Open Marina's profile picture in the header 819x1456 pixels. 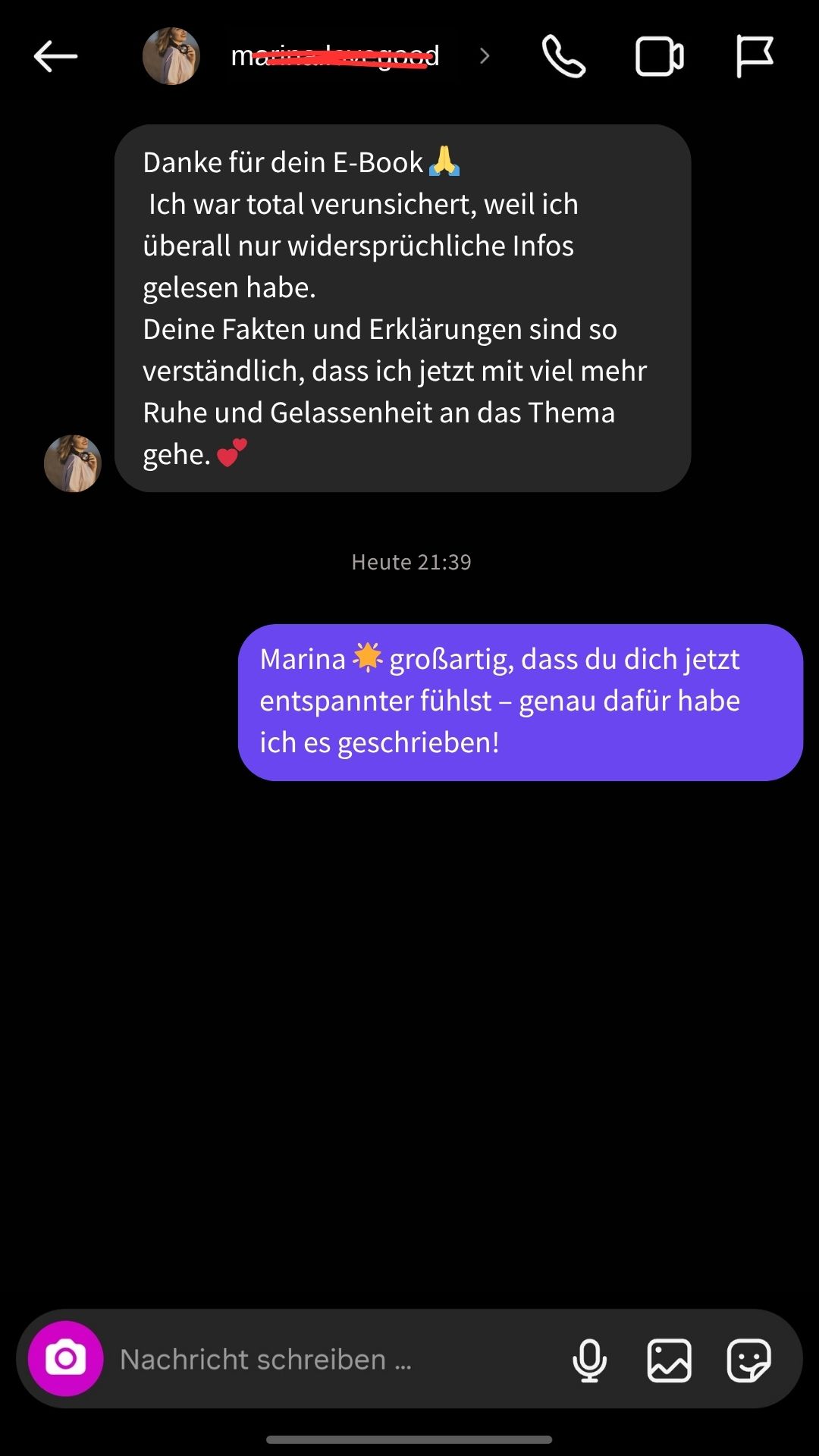(x=171, y=55)
